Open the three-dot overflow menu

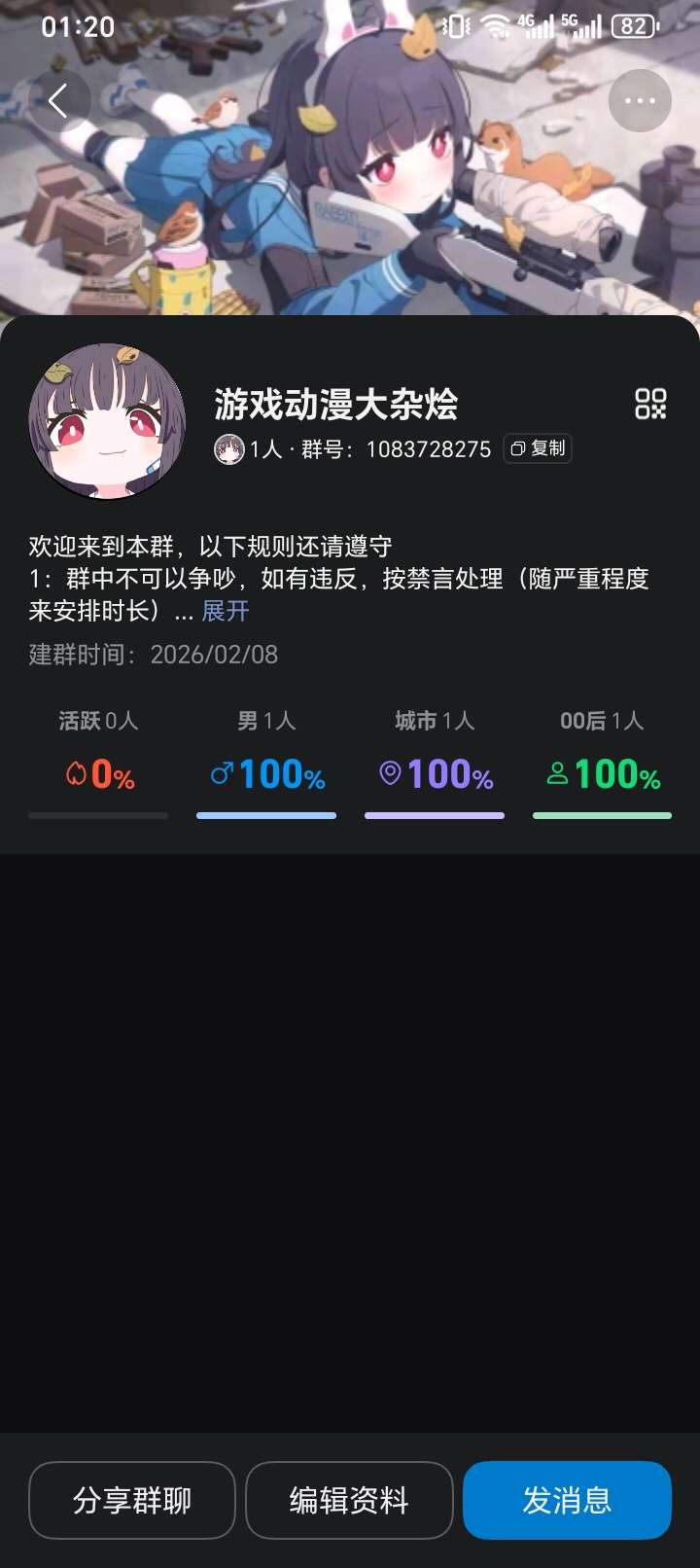tap(640, 100)
